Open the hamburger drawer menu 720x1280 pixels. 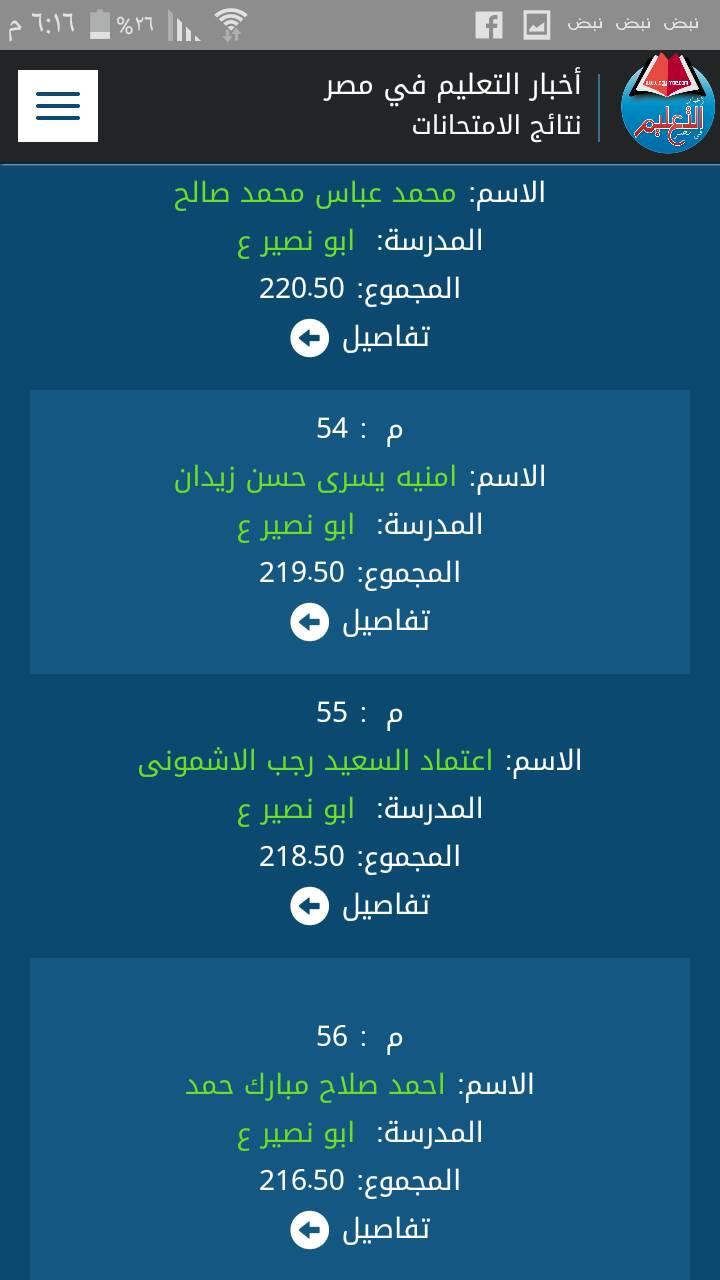point(58,106)
